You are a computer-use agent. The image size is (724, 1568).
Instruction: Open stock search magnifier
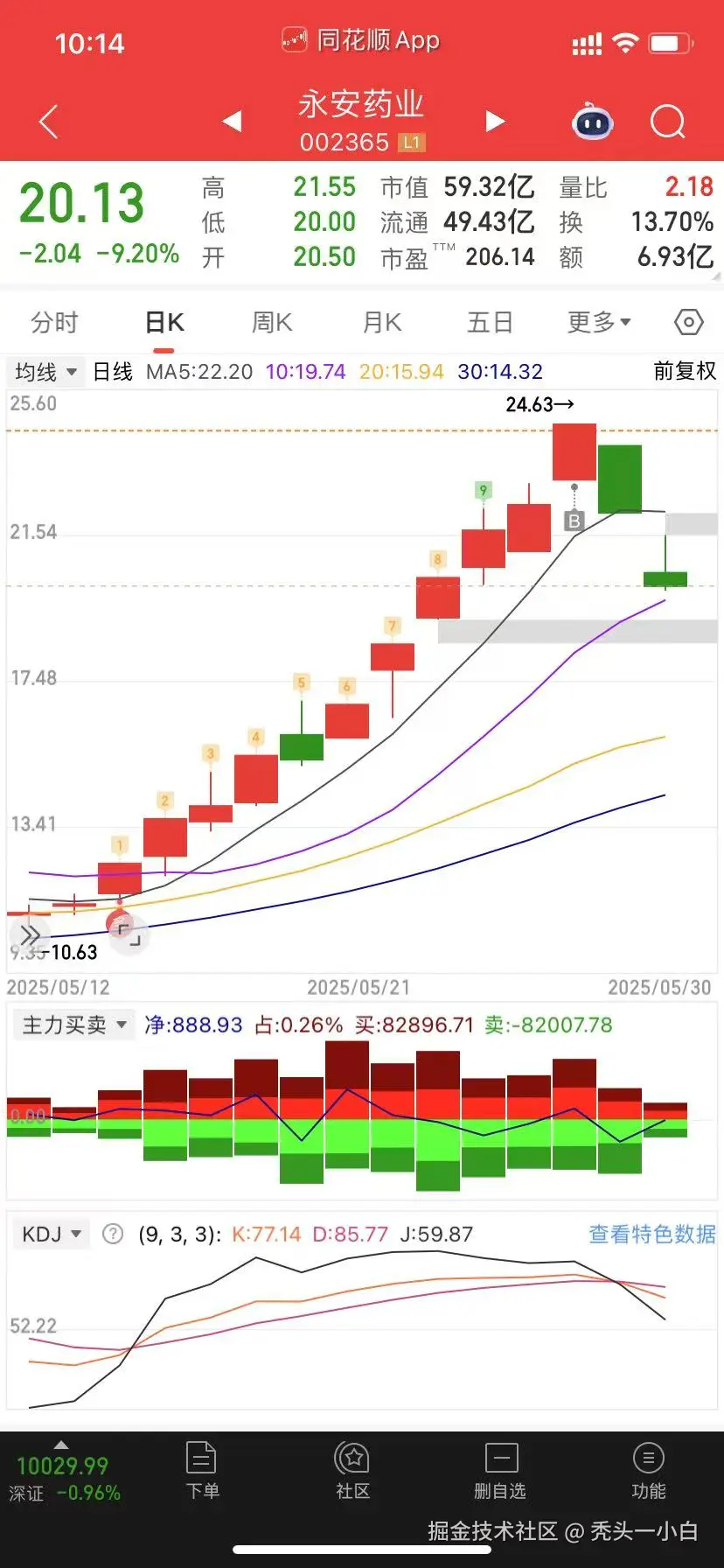coord(667,122)
